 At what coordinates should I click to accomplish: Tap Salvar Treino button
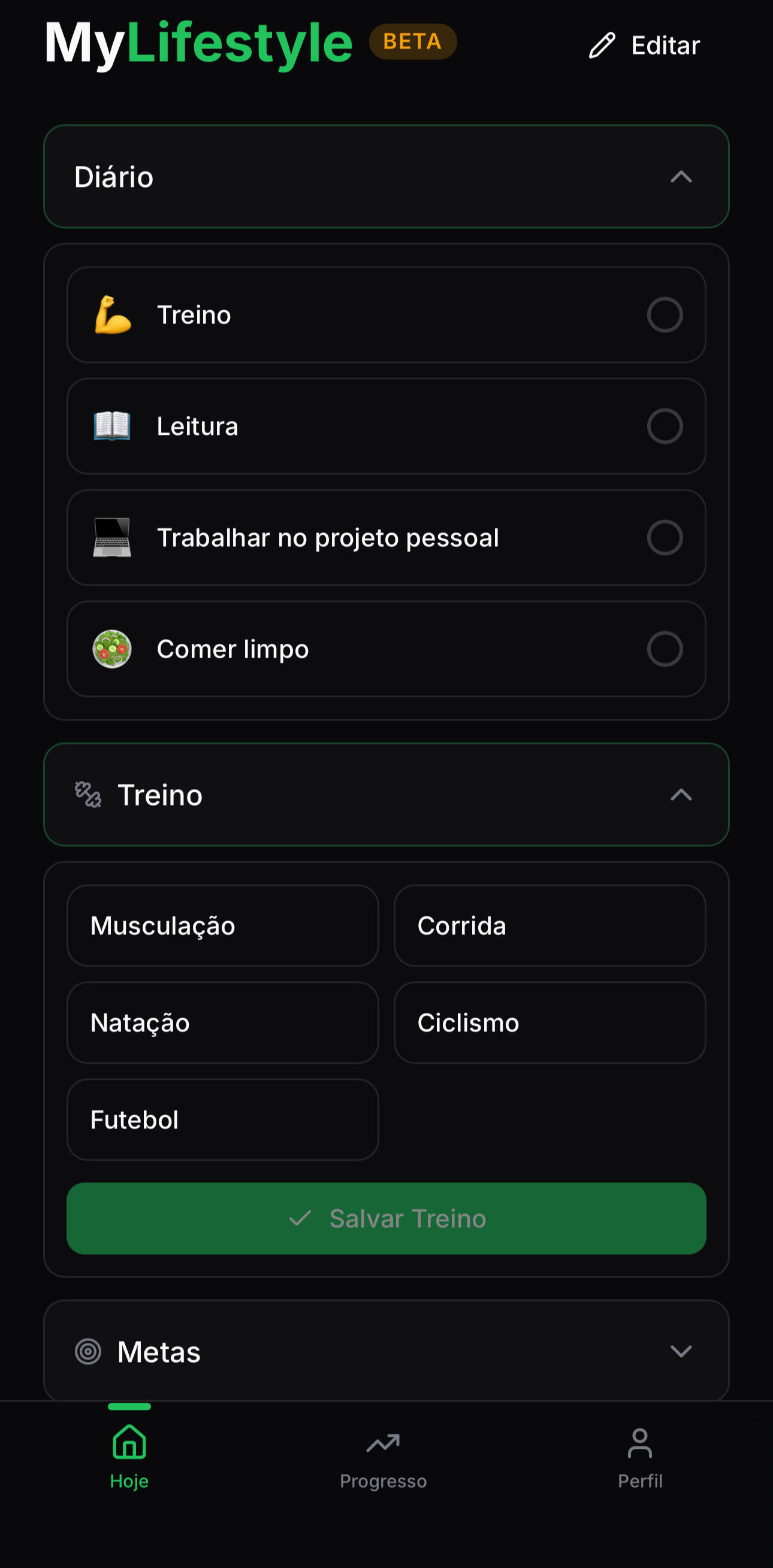386,1218
